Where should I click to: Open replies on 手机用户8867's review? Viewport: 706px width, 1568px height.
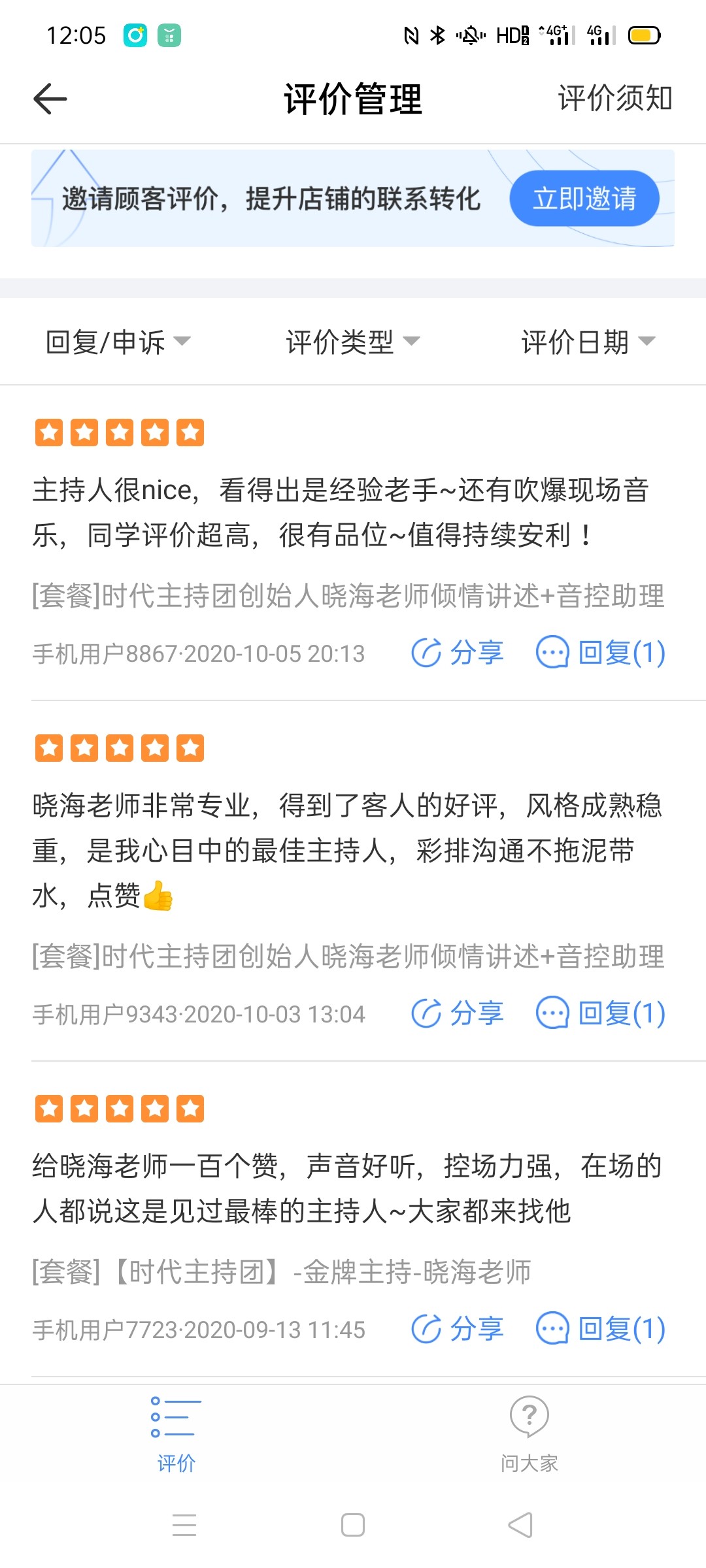tap(601, 653)
